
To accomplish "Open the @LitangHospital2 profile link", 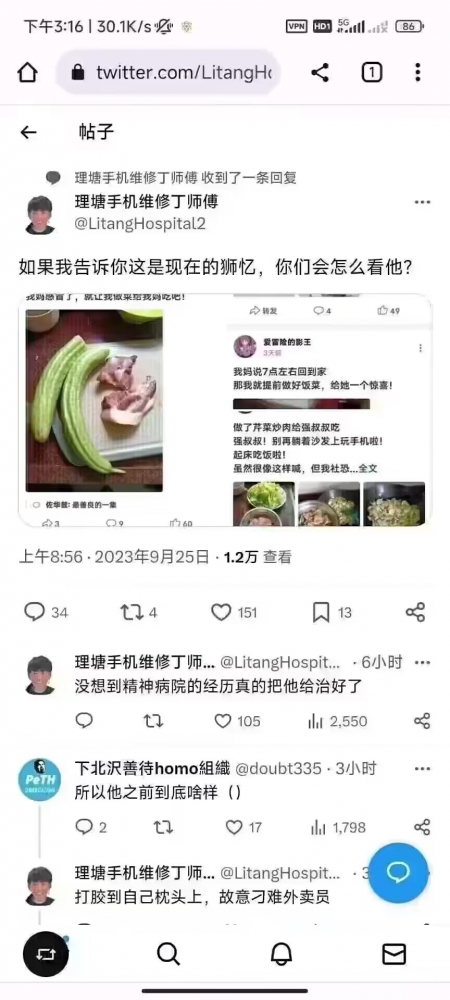I will [x=140, y=224].
